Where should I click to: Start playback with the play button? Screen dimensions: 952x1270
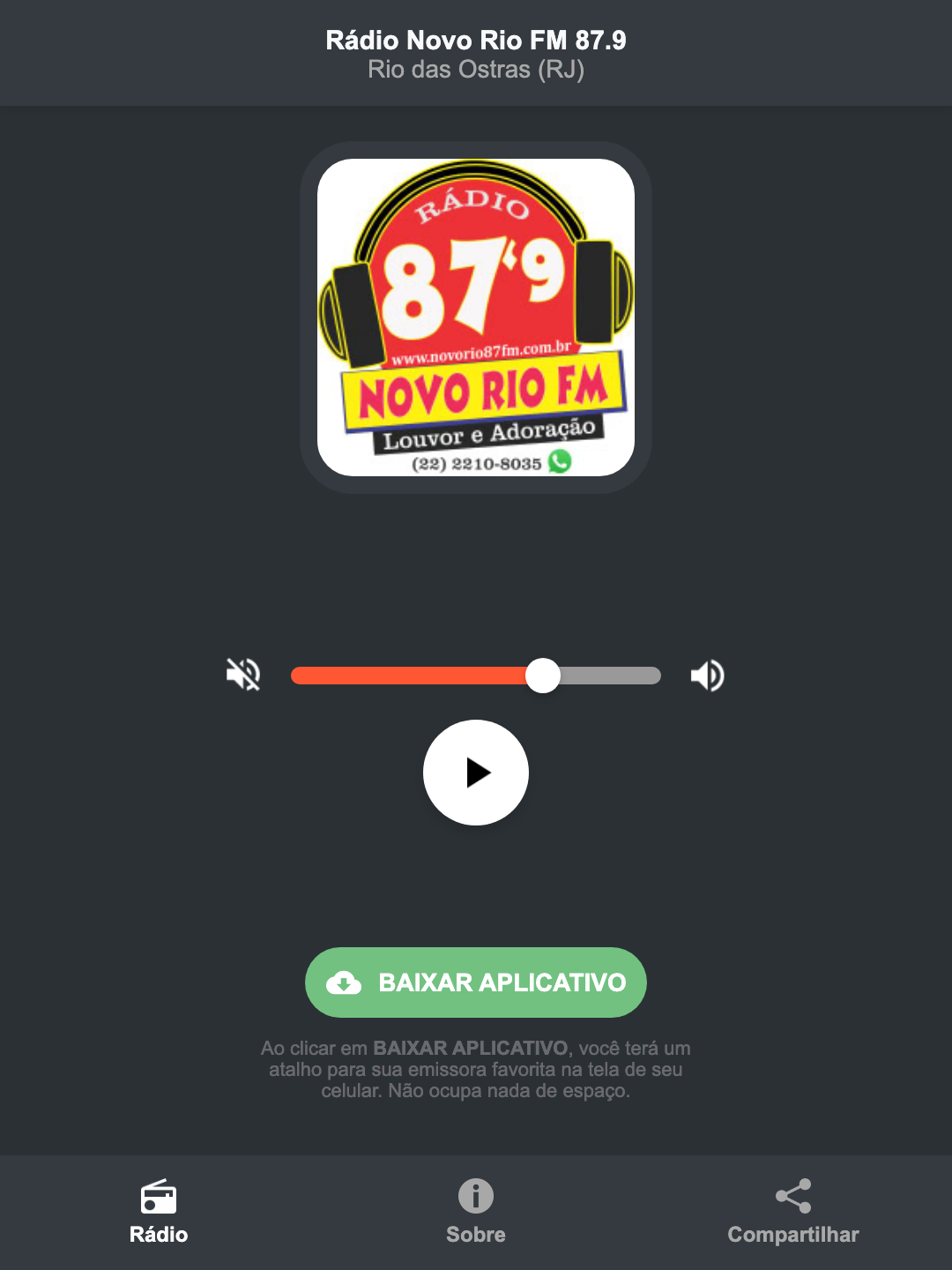click(x=476, y=773)
